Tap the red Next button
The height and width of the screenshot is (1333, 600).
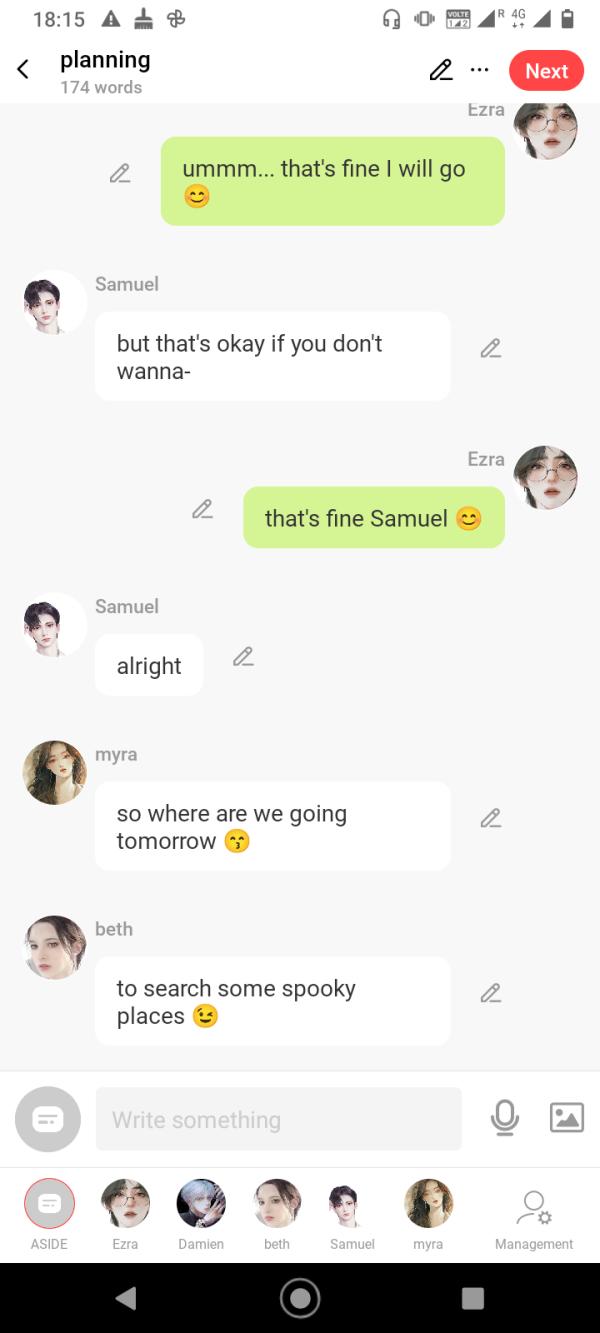(x=546, y=71)
